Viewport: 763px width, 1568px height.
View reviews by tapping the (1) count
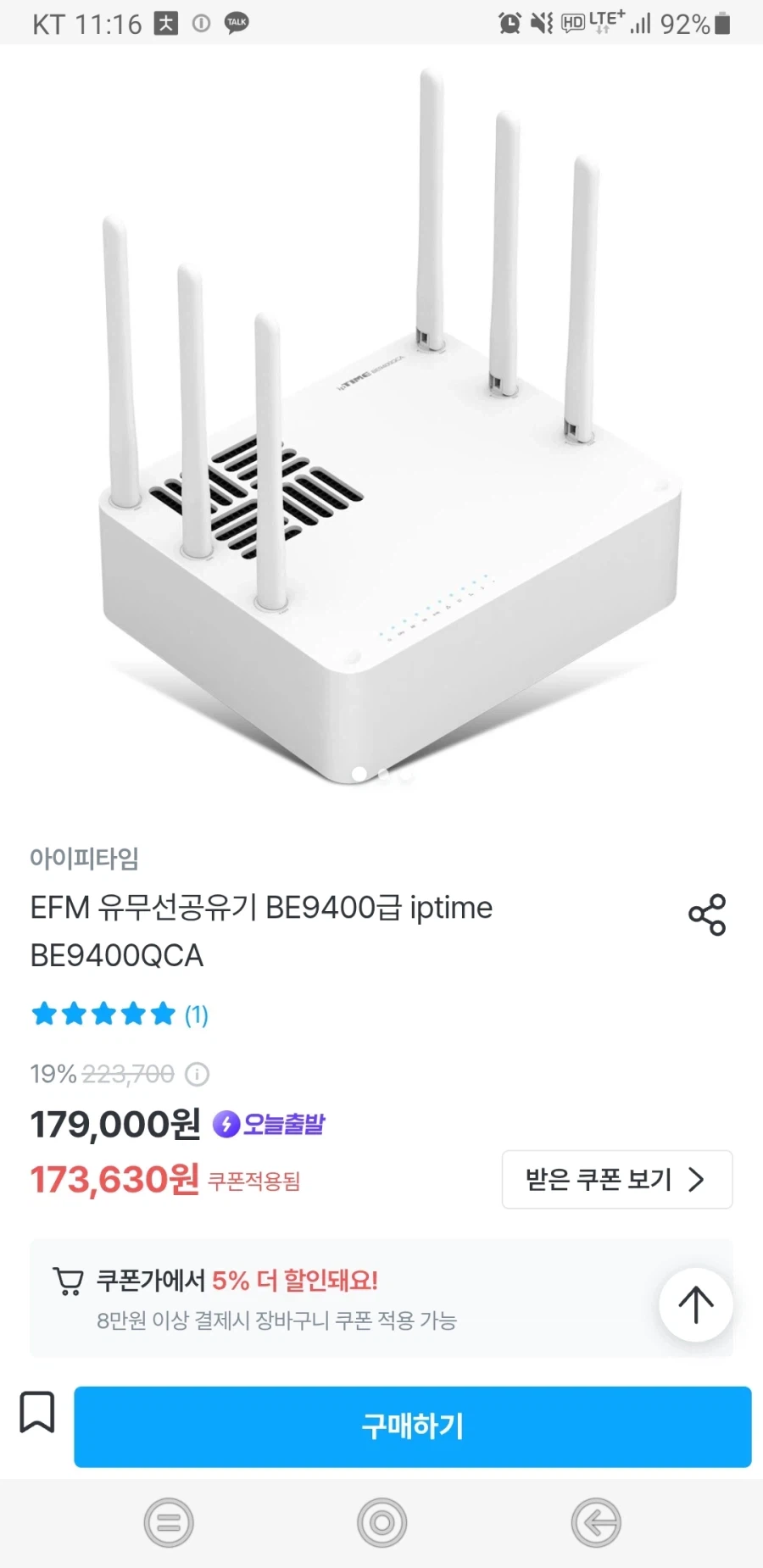coord(196,1015)
